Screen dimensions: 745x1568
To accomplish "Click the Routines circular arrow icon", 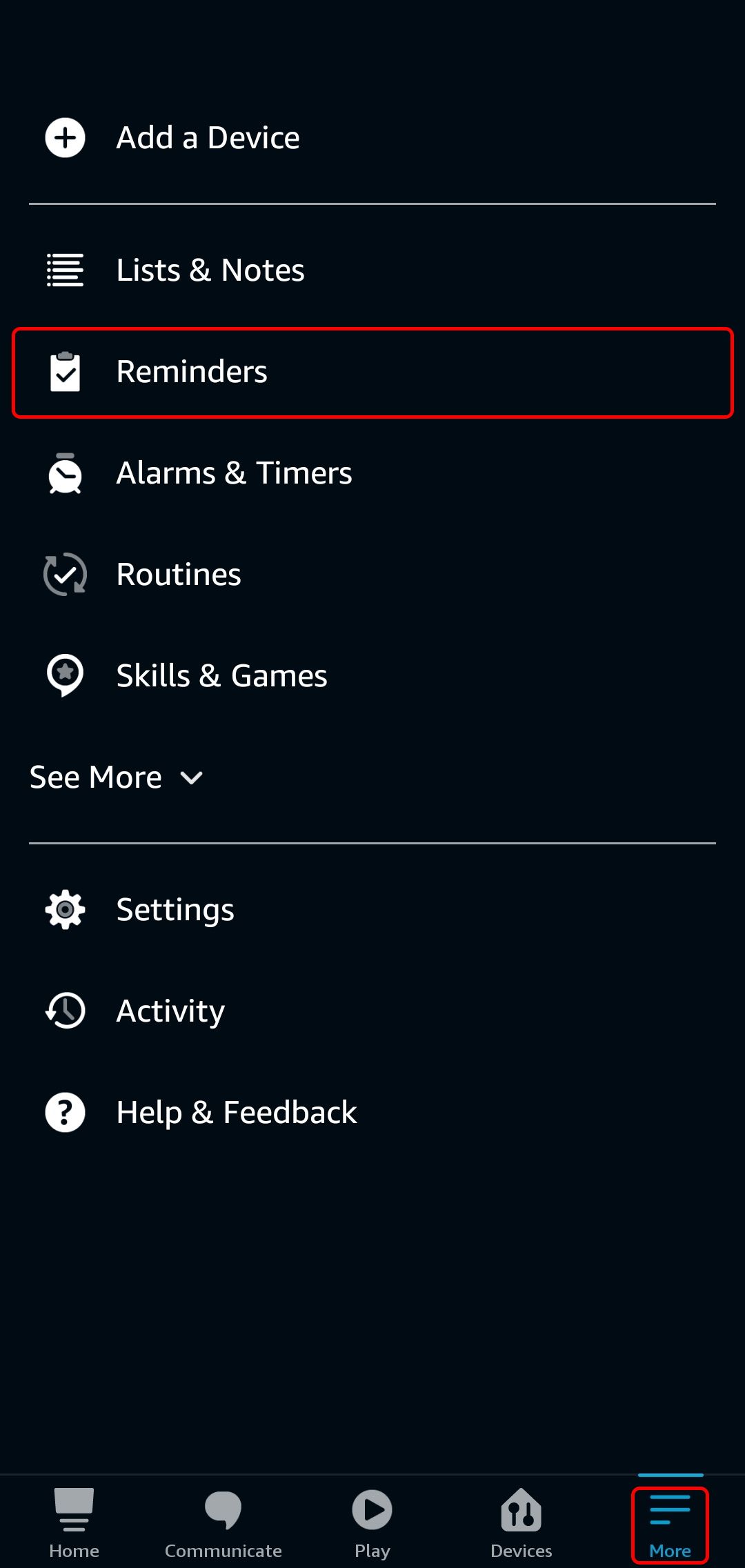I will click(64, 573).
